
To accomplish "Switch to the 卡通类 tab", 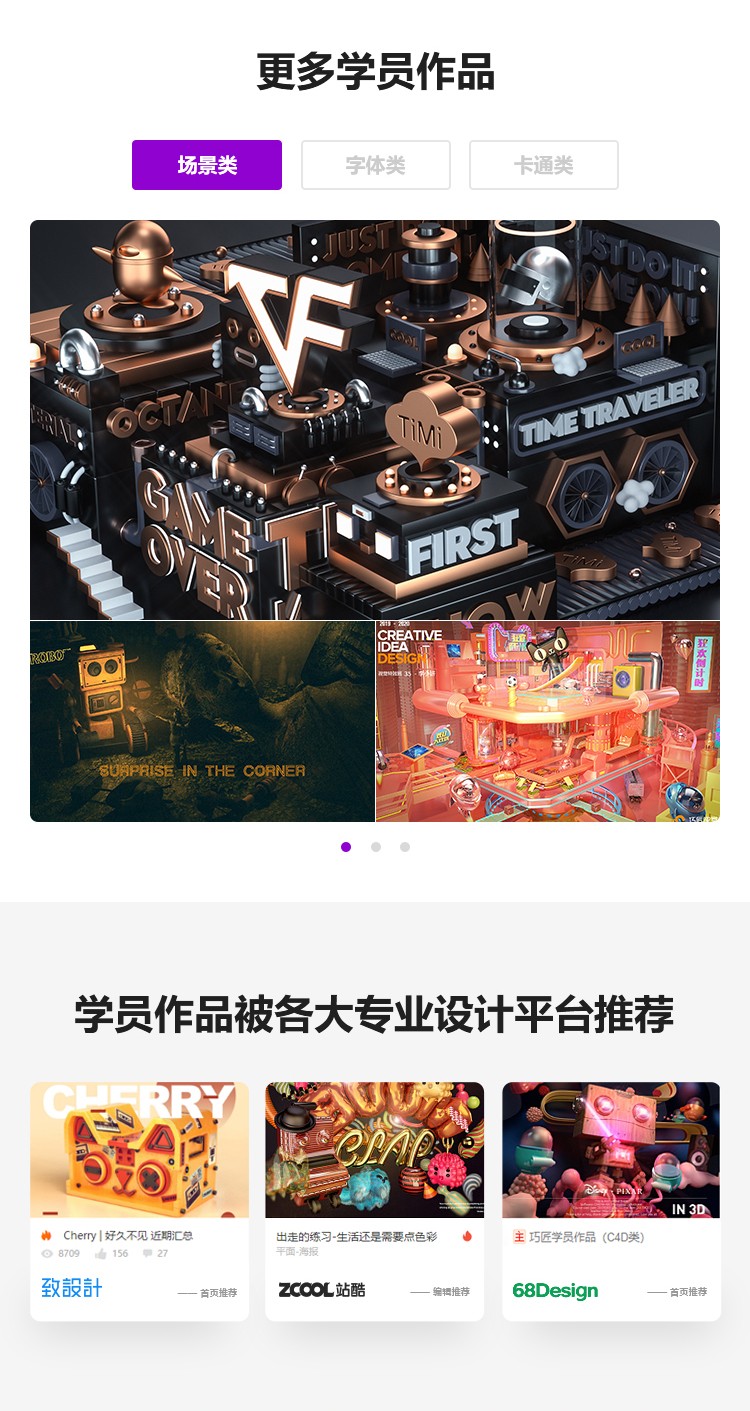I will [x=544, y=165].
